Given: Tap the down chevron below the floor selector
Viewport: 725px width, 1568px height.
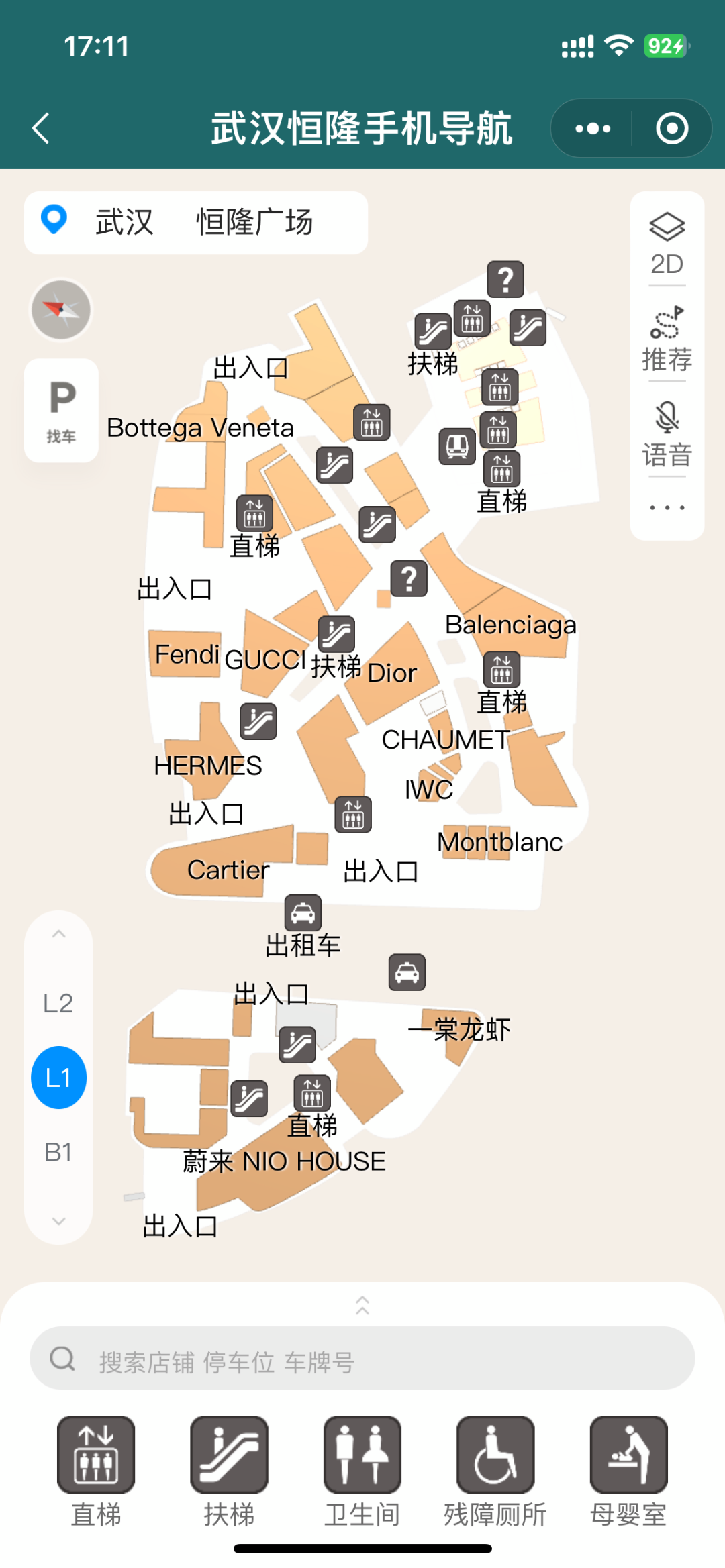Looking at the screenshot, I should pyautogui.click(x=59, y=1221).
